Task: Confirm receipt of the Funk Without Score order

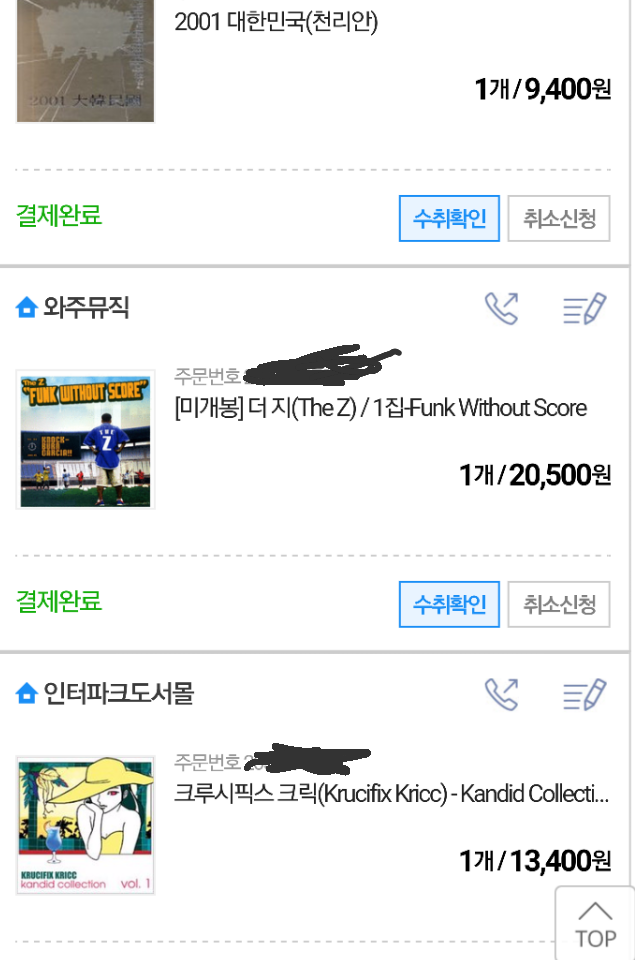Action: pyautogui.click(x=449, y=604)
